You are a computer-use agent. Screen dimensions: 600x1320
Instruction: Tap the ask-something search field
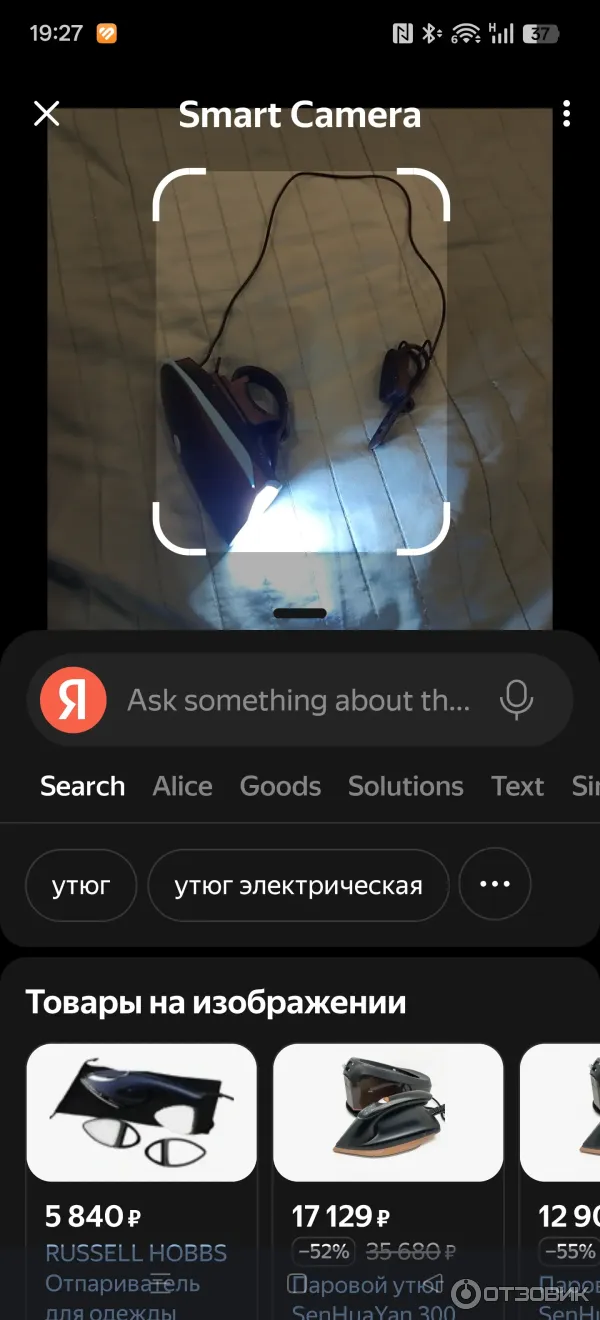[x=300, y=700]
